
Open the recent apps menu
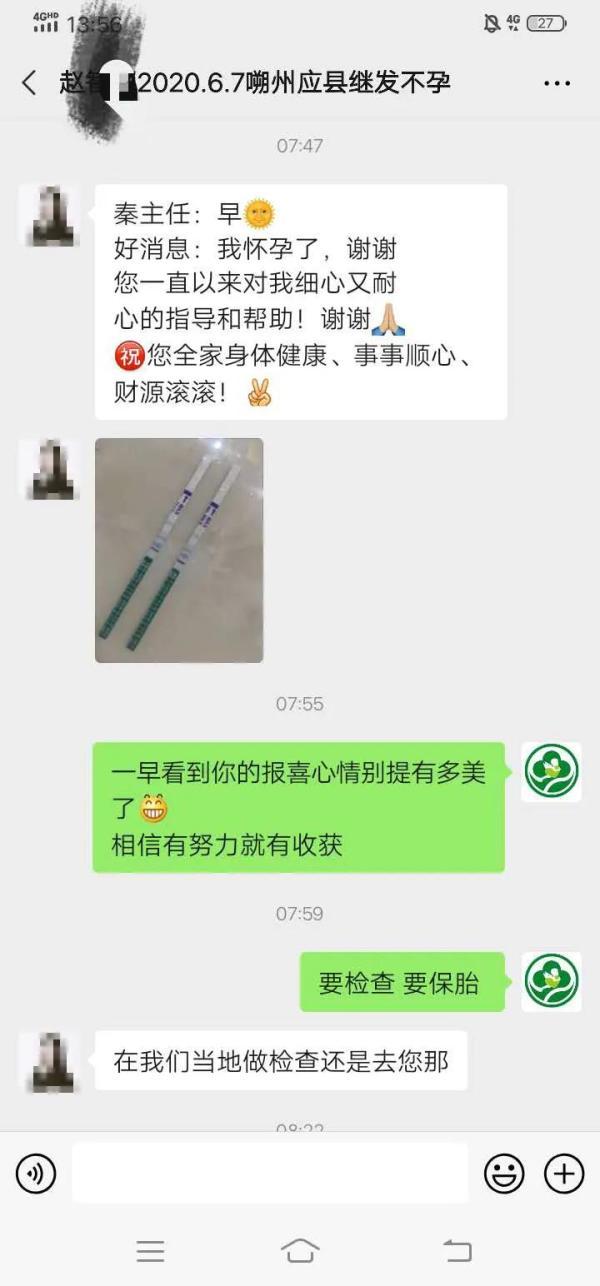tap(150, 1250)
